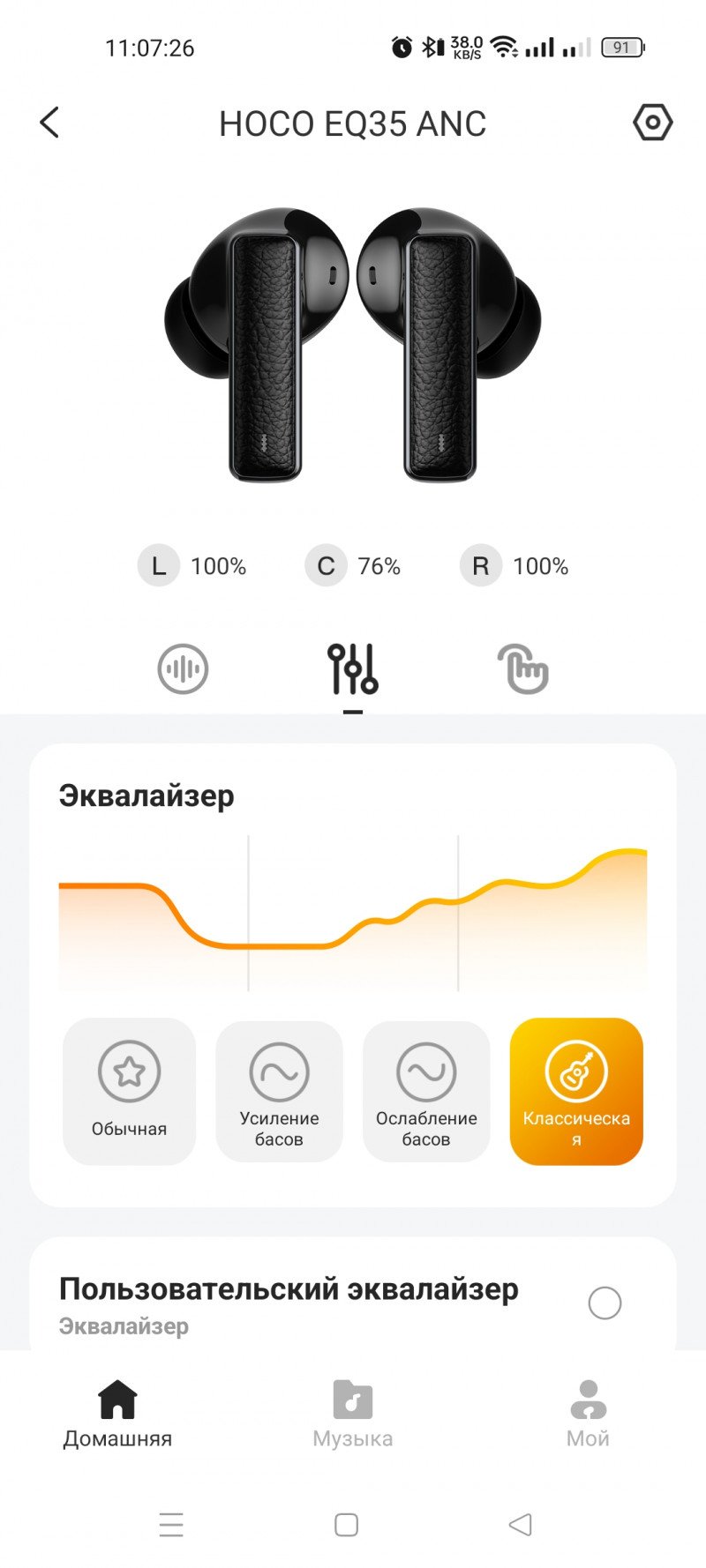Tap the system recent apps button
Image resolution: width=706 pixels, height=1568 pixels.
pyautogui.click(x=171, y=1524)
